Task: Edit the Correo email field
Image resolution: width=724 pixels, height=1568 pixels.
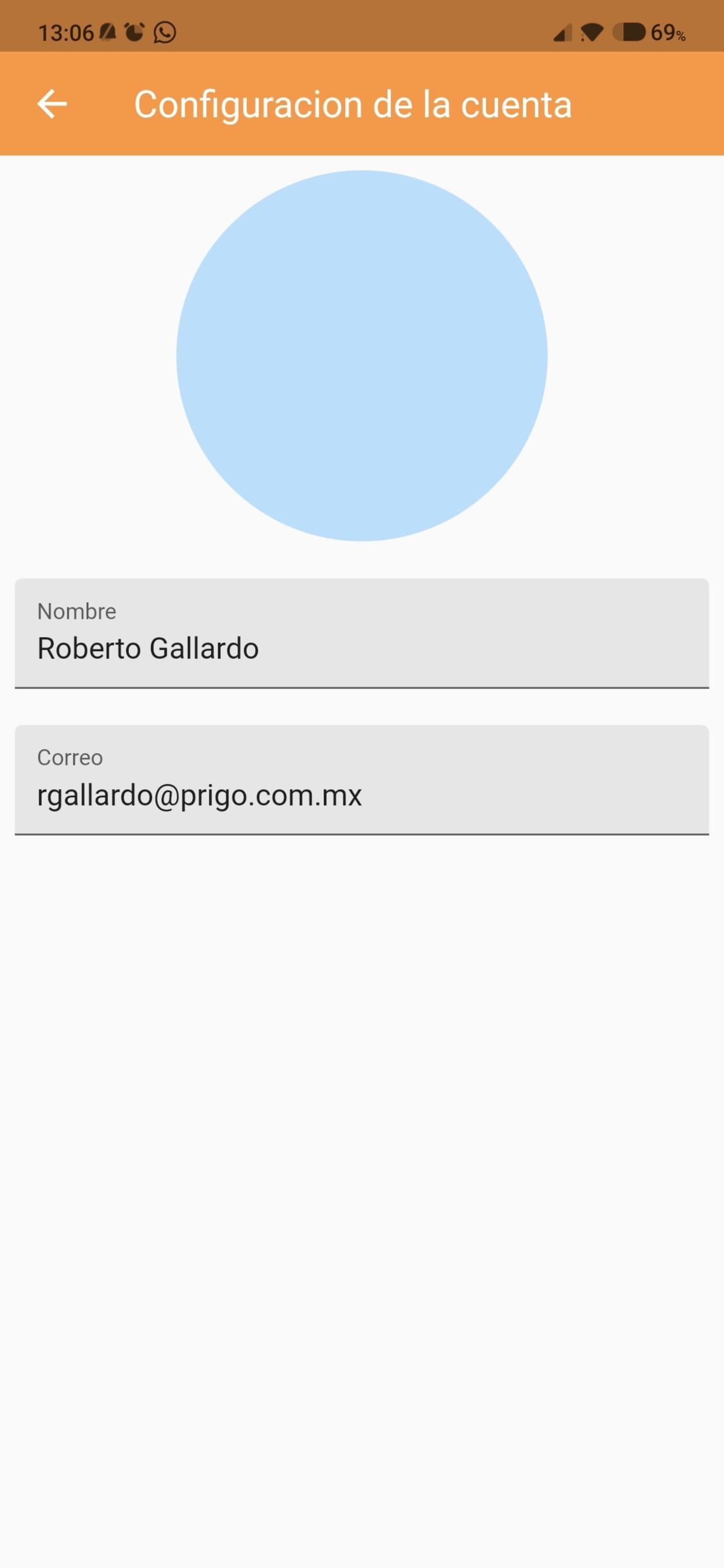Action: (x=362, y=780)
